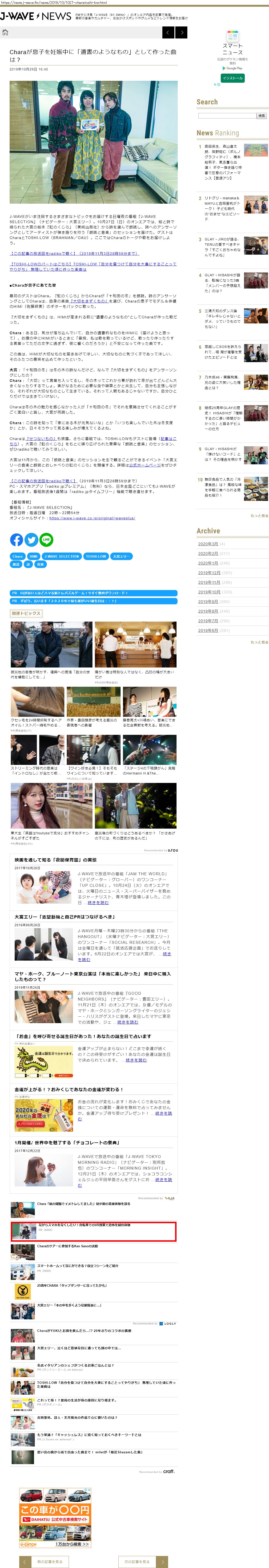Tap もっと見る under News Ranking
This screenshot has width=269, height=1568.
coord(259,516)
